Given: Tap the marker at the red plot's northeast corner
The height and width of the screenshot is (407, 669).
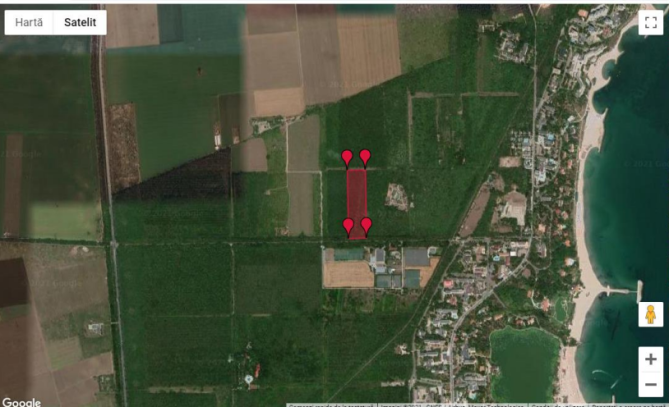Looking at the screenshot, I should pos(365,156).
